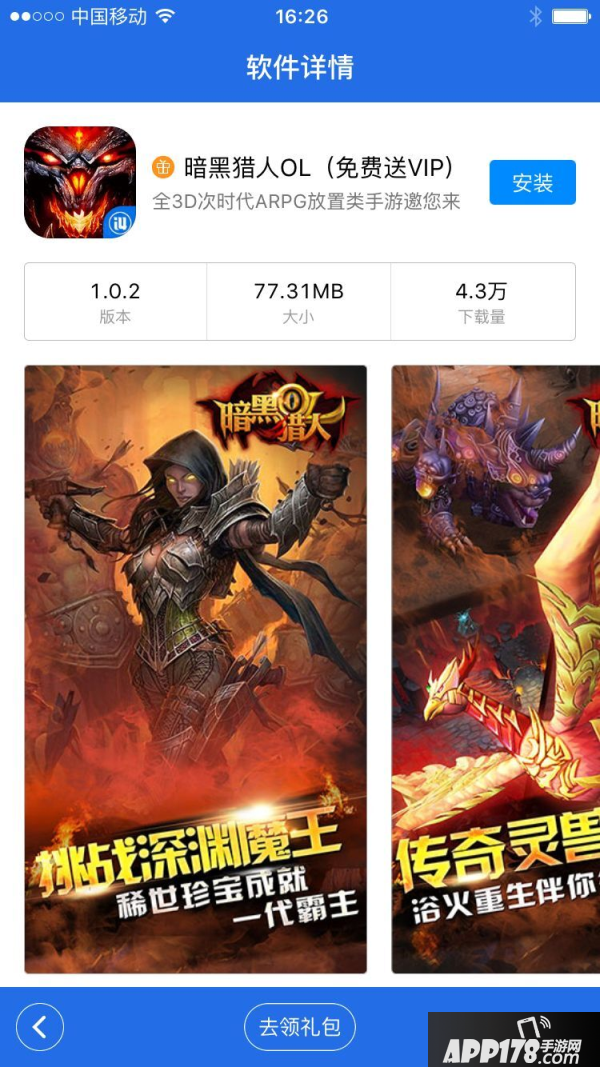View the 挑战深渊魔王 screenshot
This screenshot has width=600, height=1067.
pyautogui.click(x=196, y=668)
